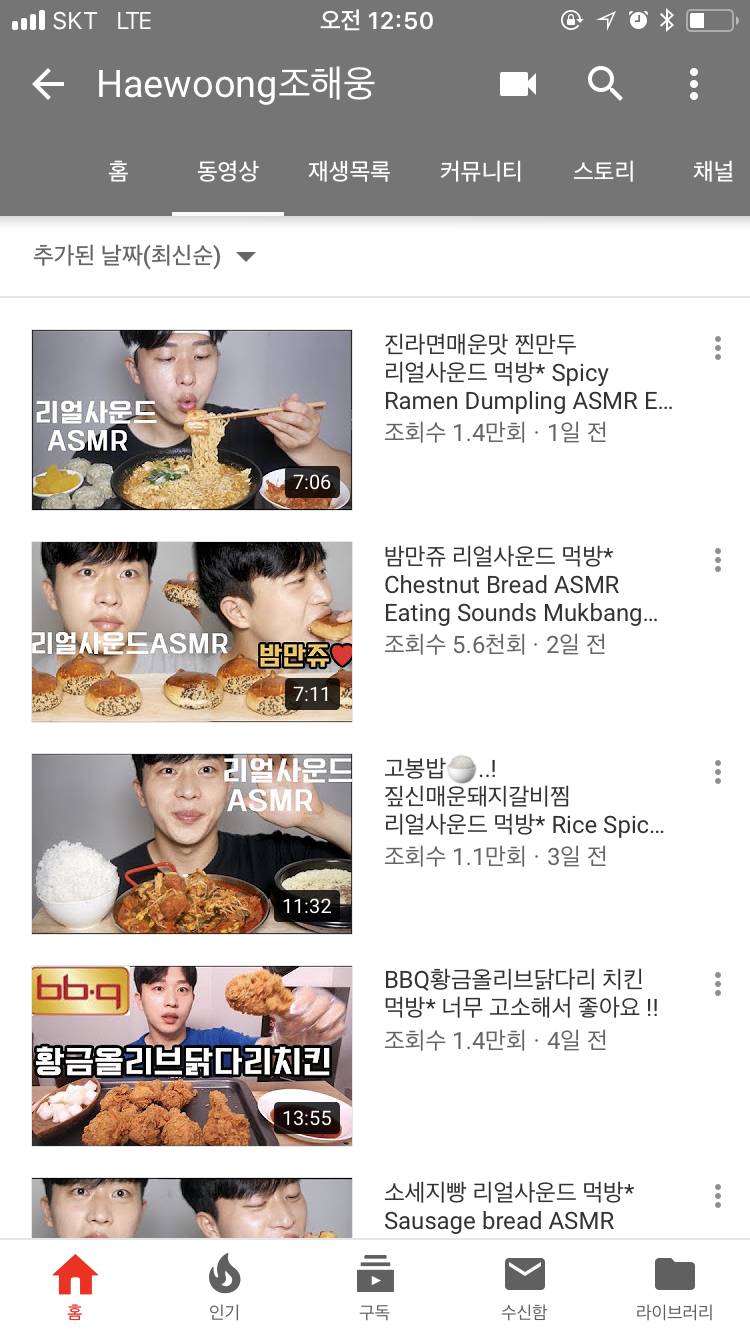Tap the clock time in the status bar

[375, 21]
